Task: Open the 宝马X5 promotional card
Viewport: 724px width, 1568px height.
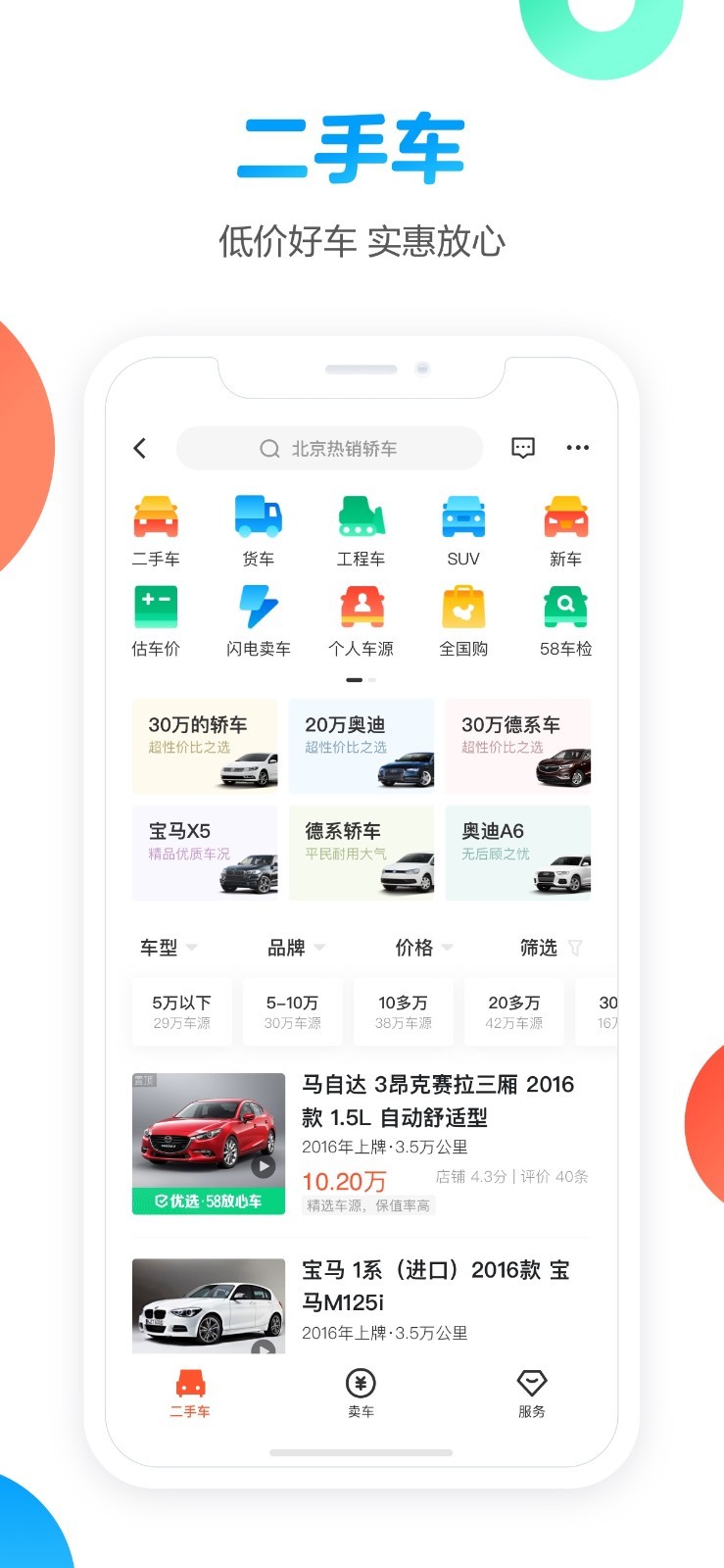Action: point(204,853)
